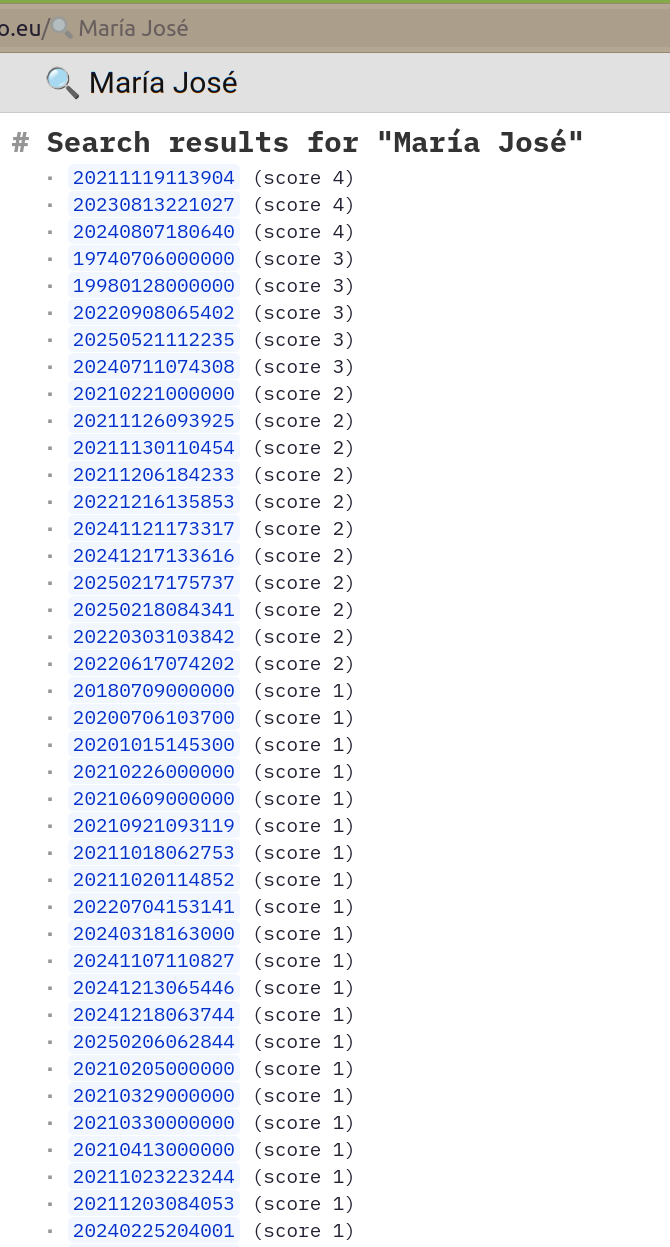The image size is (670, 1247).
Task: Open result link 20220908065402
Action: [154, 313]
